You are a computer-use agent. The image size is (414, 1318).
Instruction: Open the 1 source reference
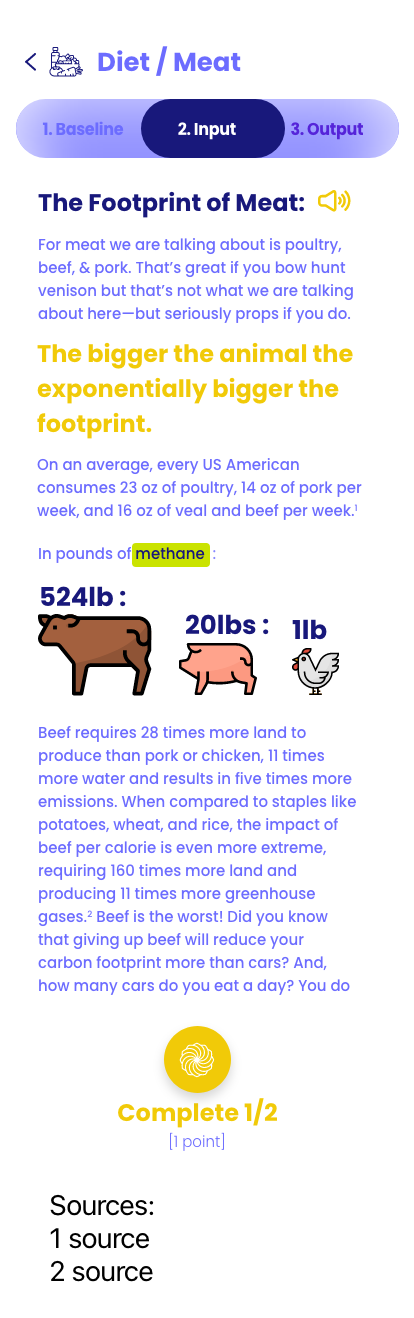pos(100,1239)
